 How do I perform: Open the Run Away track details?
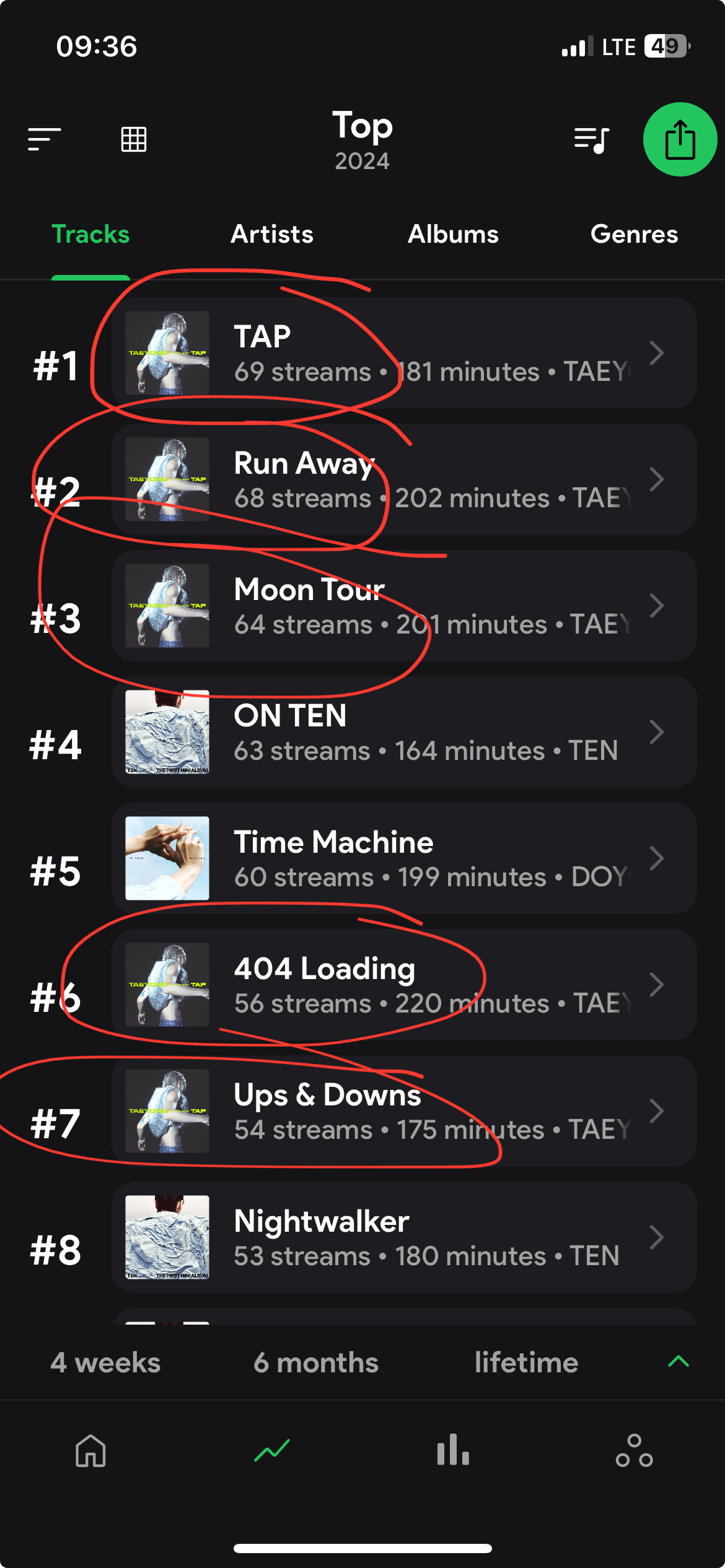point(404,479)
